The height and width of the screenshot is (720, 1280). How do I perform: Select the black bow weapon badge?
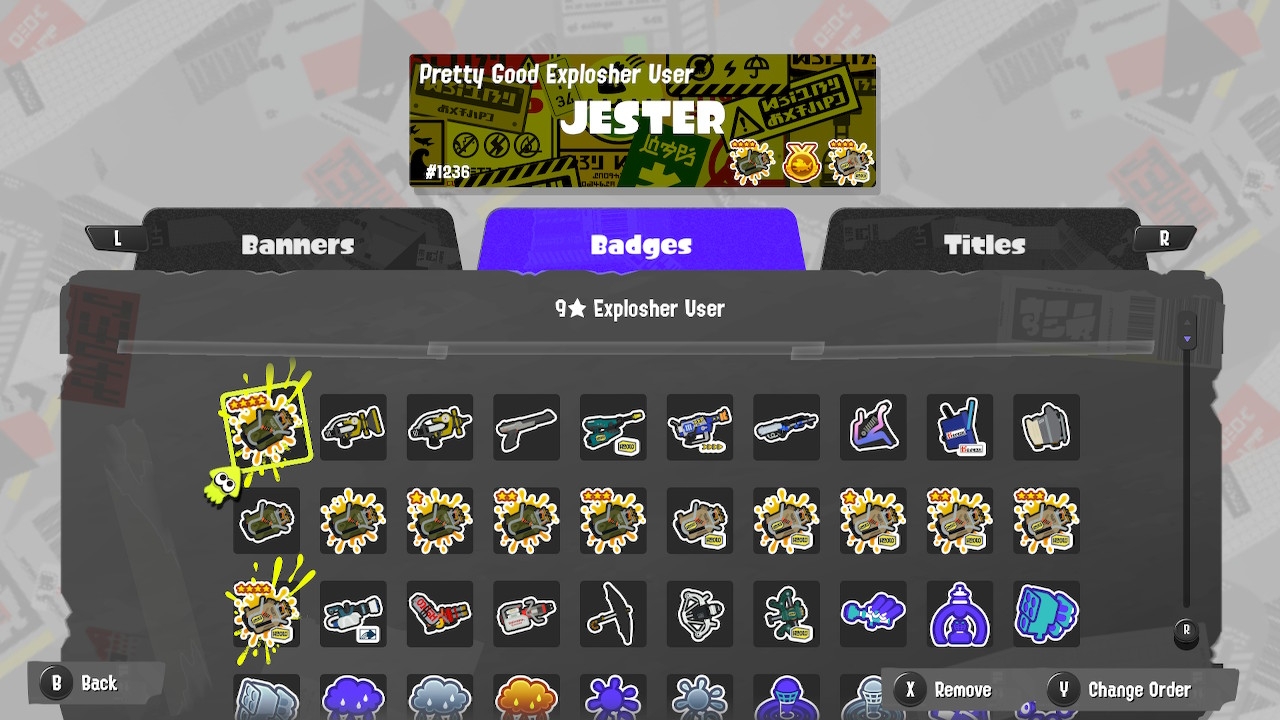point(613,614)
